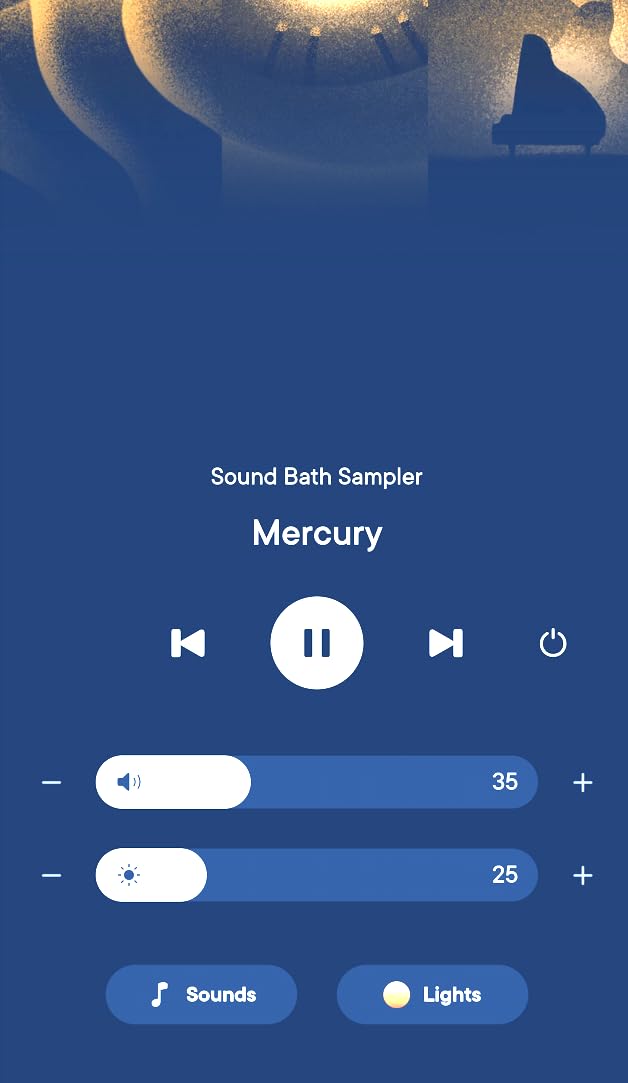
Task: Pause the Mercury track
Action: click(316, 643)
